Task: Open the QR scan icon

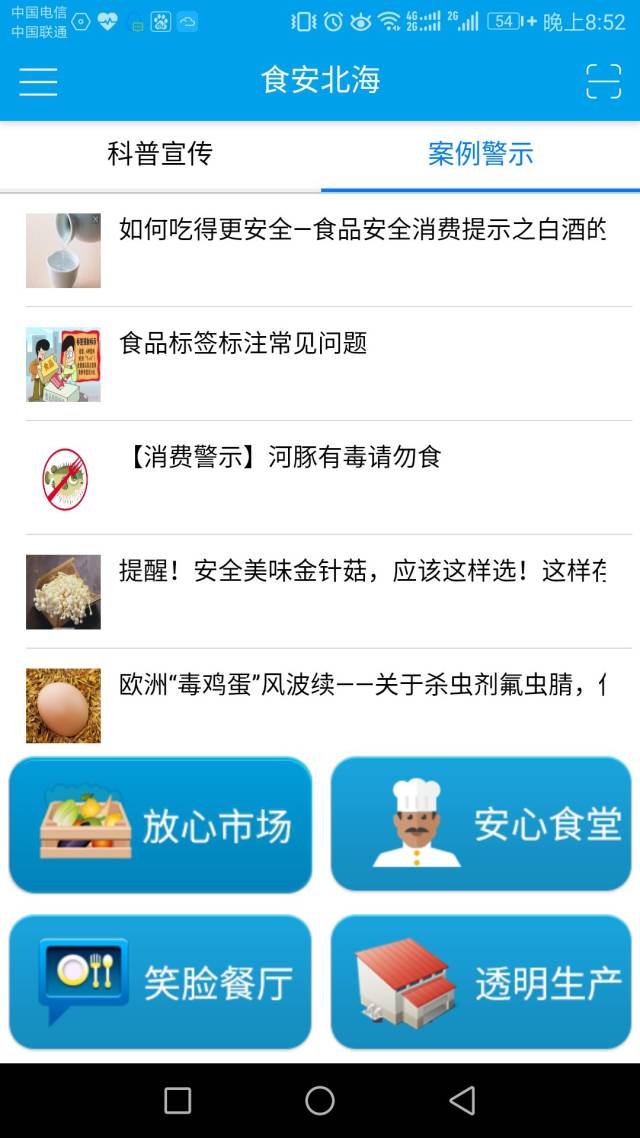Action: (603, 81)
